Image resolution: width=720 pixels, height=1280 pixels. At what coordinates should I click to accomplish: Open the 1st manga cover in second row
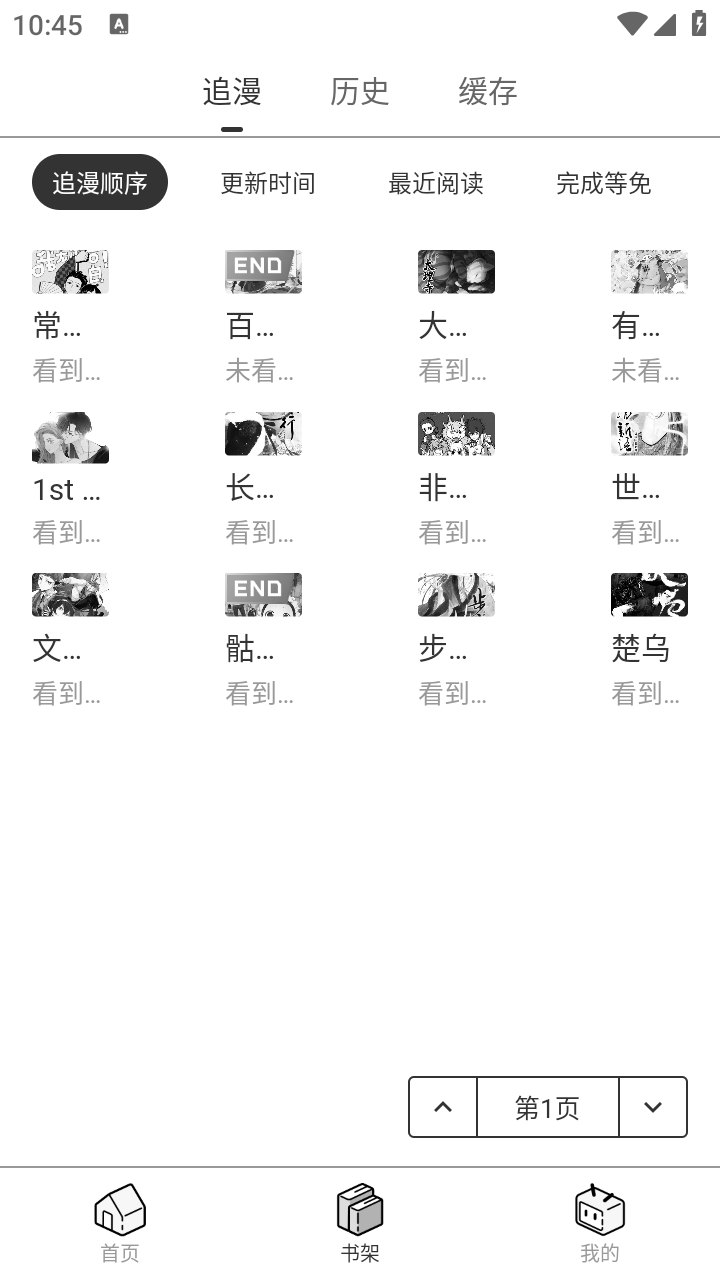(x=70, y=433)
